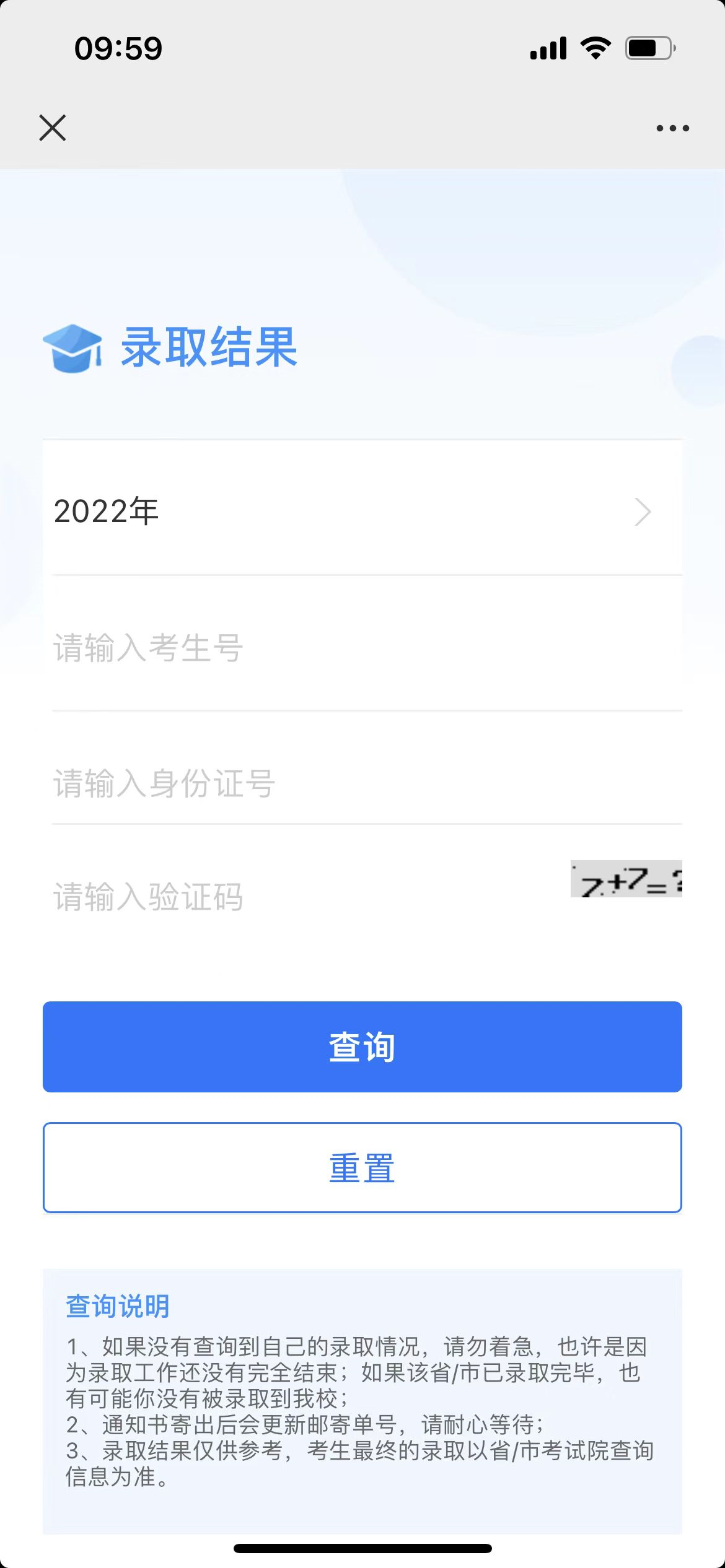Open the 2022年 year picker
The image size is (725, 1568).
(x=362, y=512)
